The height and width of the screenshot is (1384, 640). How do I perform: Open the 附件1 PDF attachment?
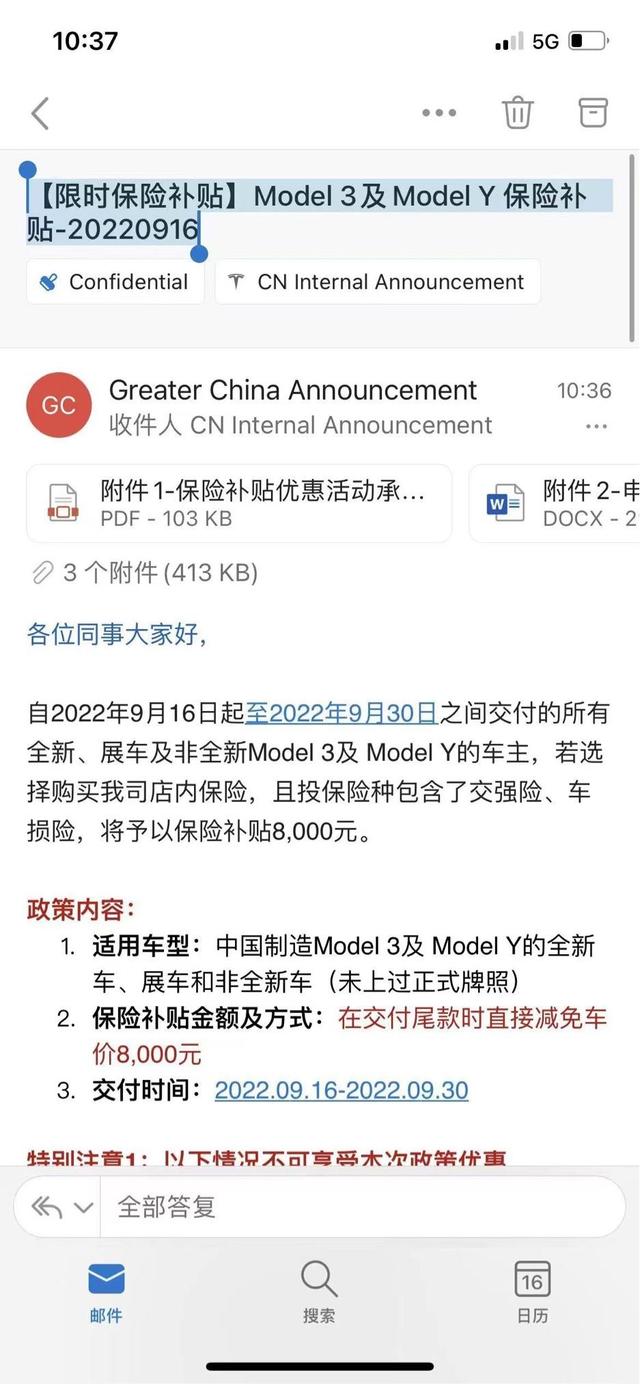point(239,503)
